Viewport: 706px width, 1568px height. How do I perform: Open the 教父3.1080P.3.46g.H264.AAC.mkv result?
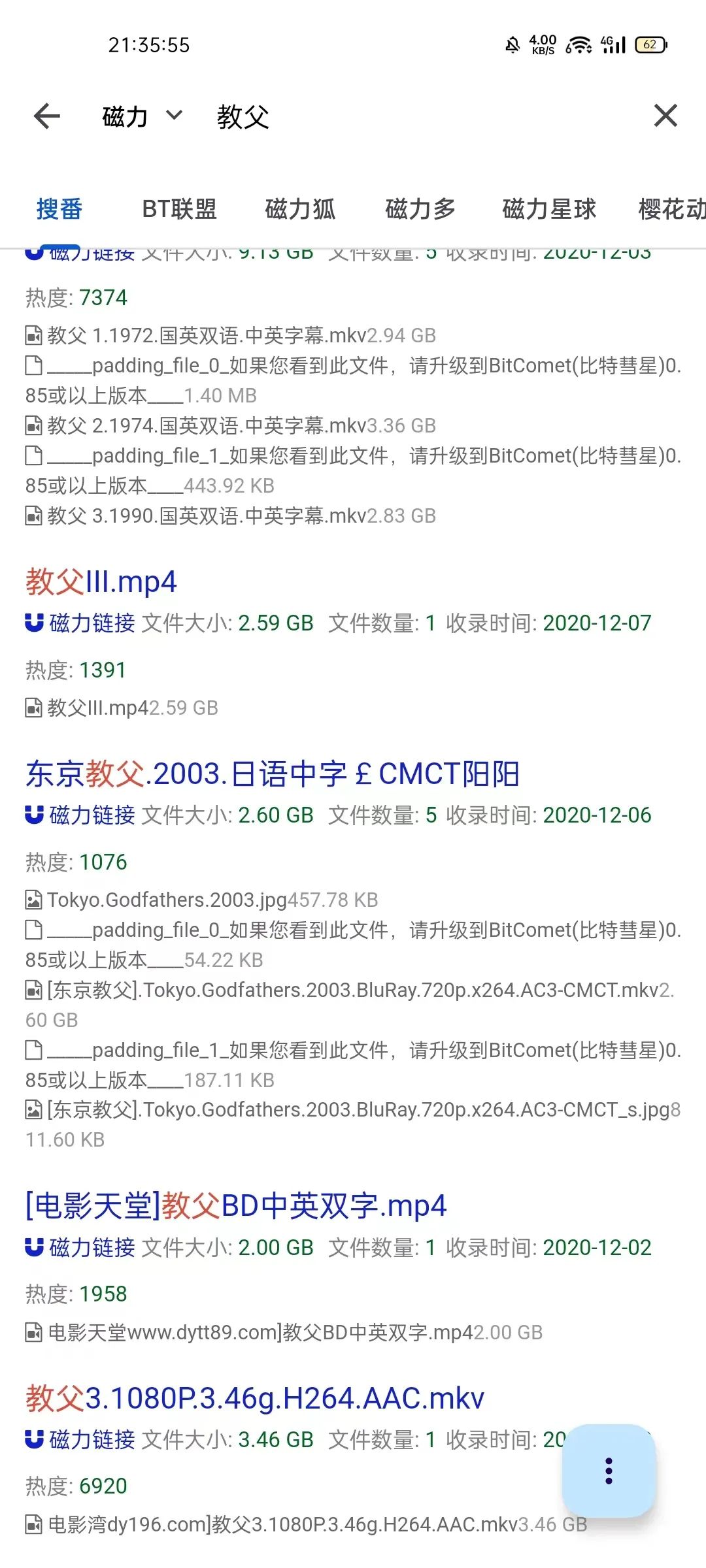pos(255,1399)
